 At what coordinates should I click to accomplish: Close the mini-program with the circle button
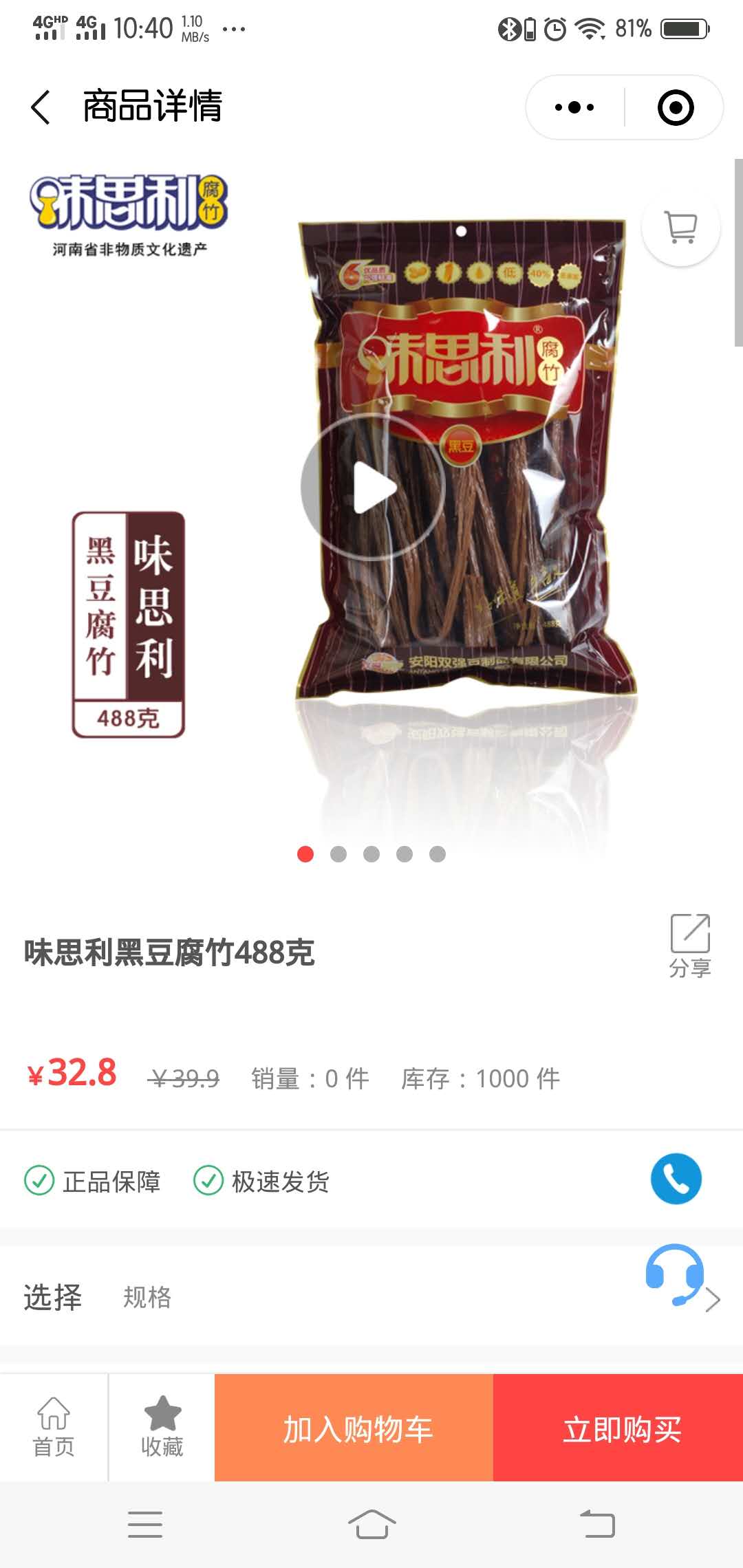pos(675,107)
